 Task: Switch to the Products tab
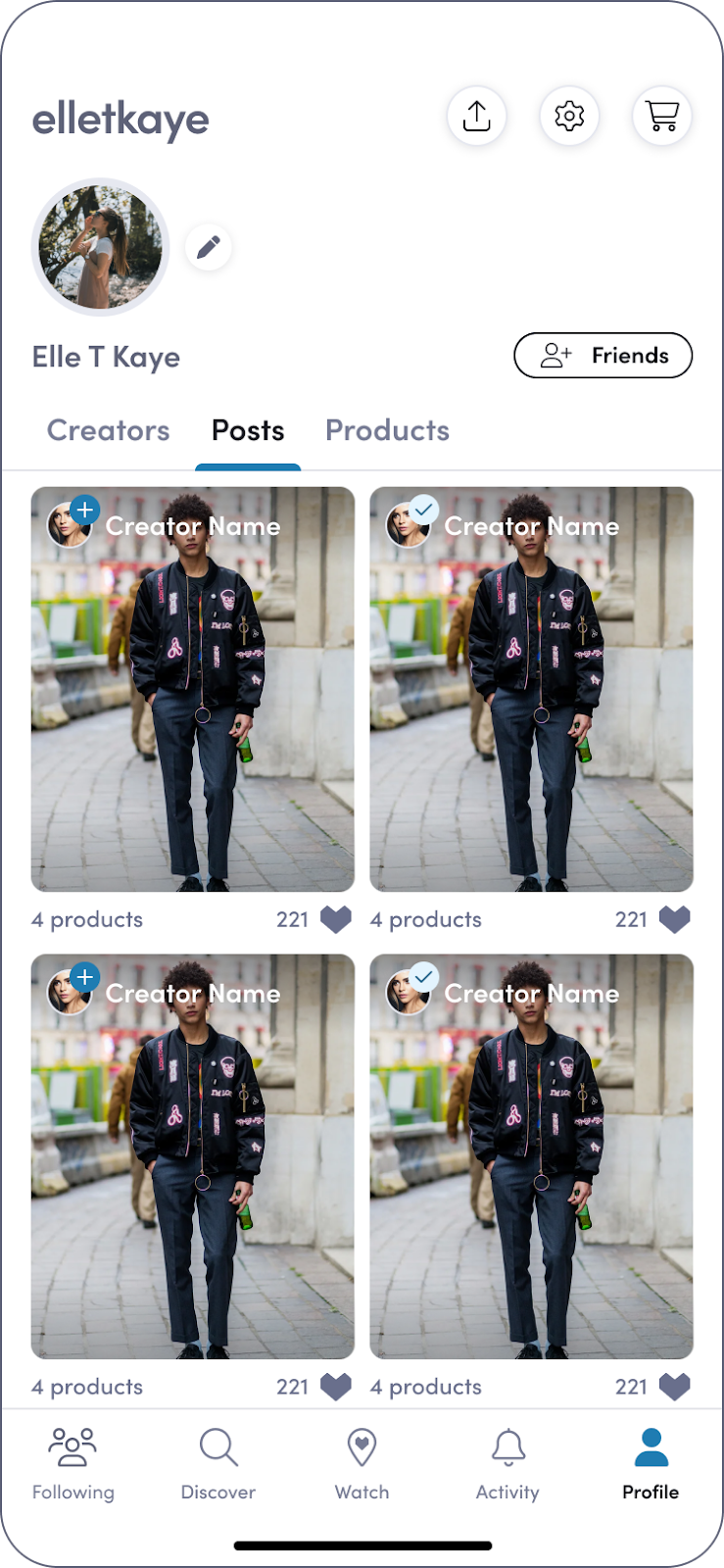coord(387,430)
